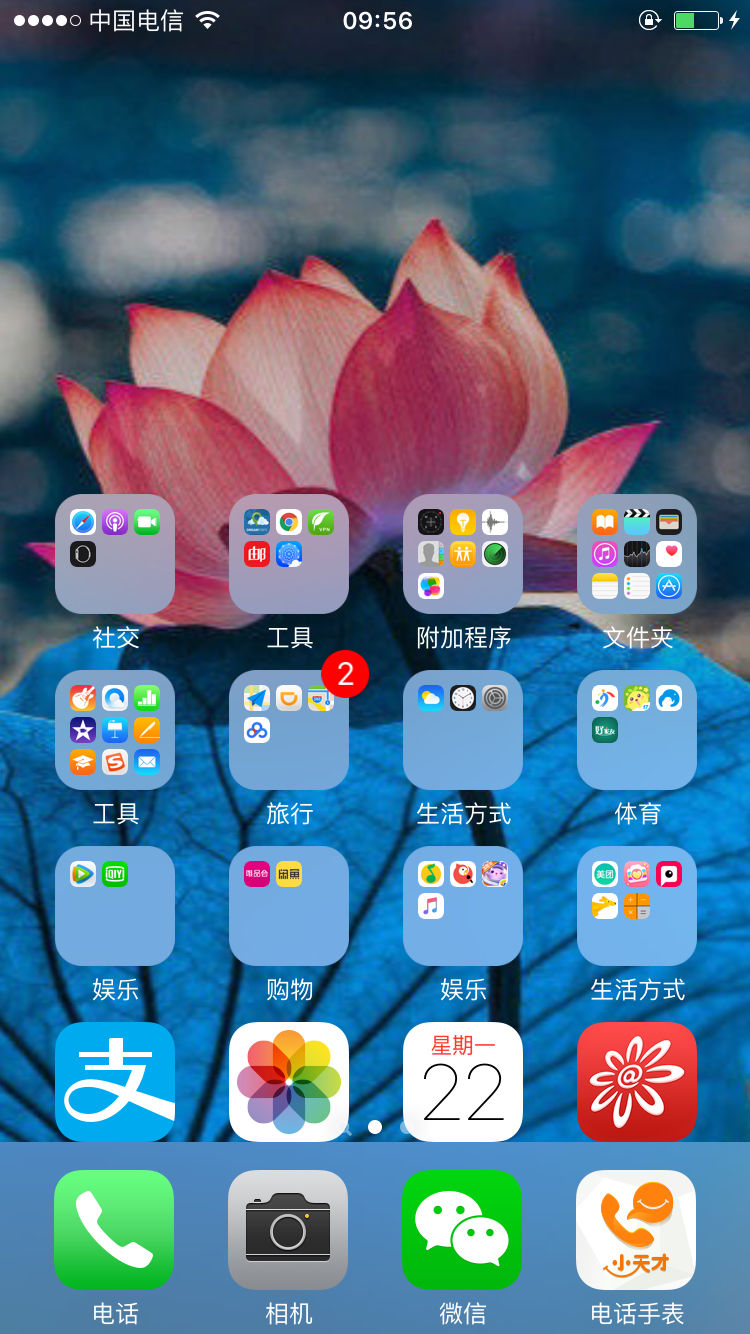The height and width of the screenshot is (1334, 750).
Task: Open the Camera from the dock
Action: [x=288, y=1230]
